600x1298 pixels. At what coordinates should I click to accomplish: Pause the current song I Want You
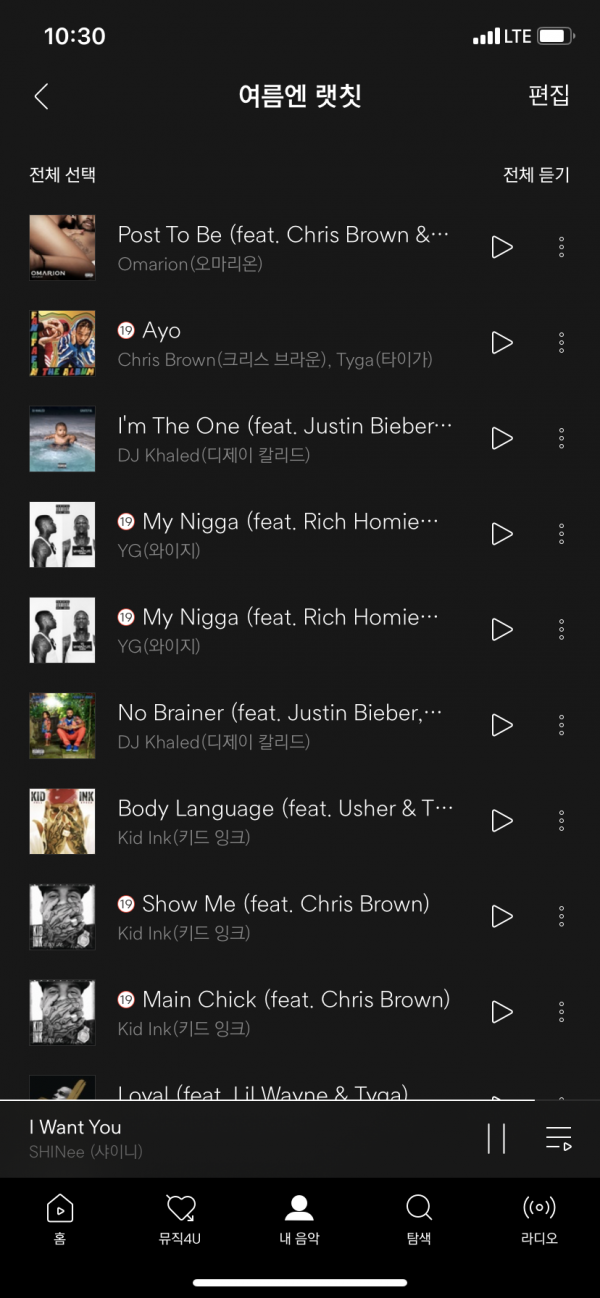tap(496, 1138)
